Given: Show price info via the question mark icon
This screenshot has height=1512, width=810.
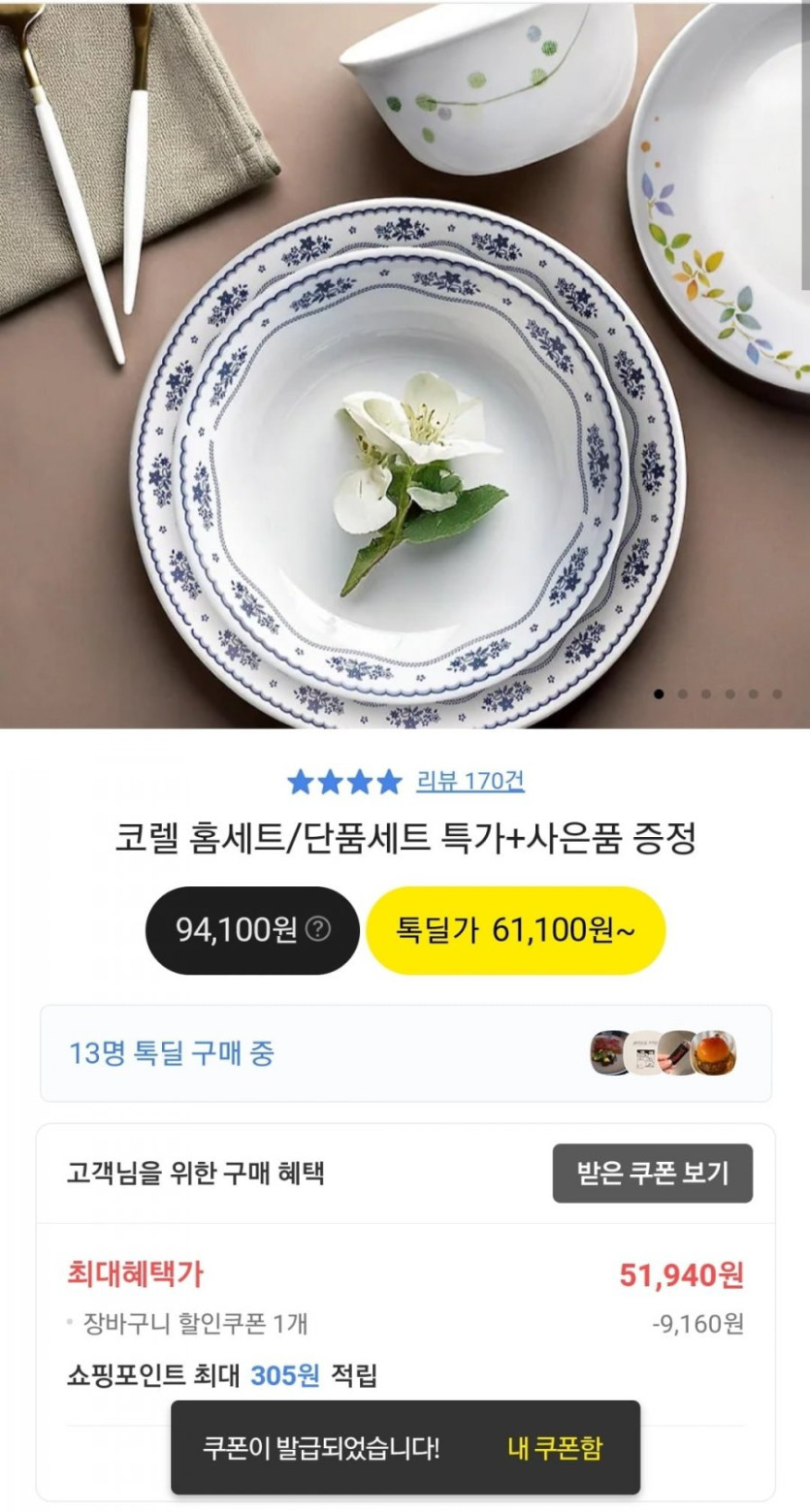Looking at the screenshot, I should point(318,930).
